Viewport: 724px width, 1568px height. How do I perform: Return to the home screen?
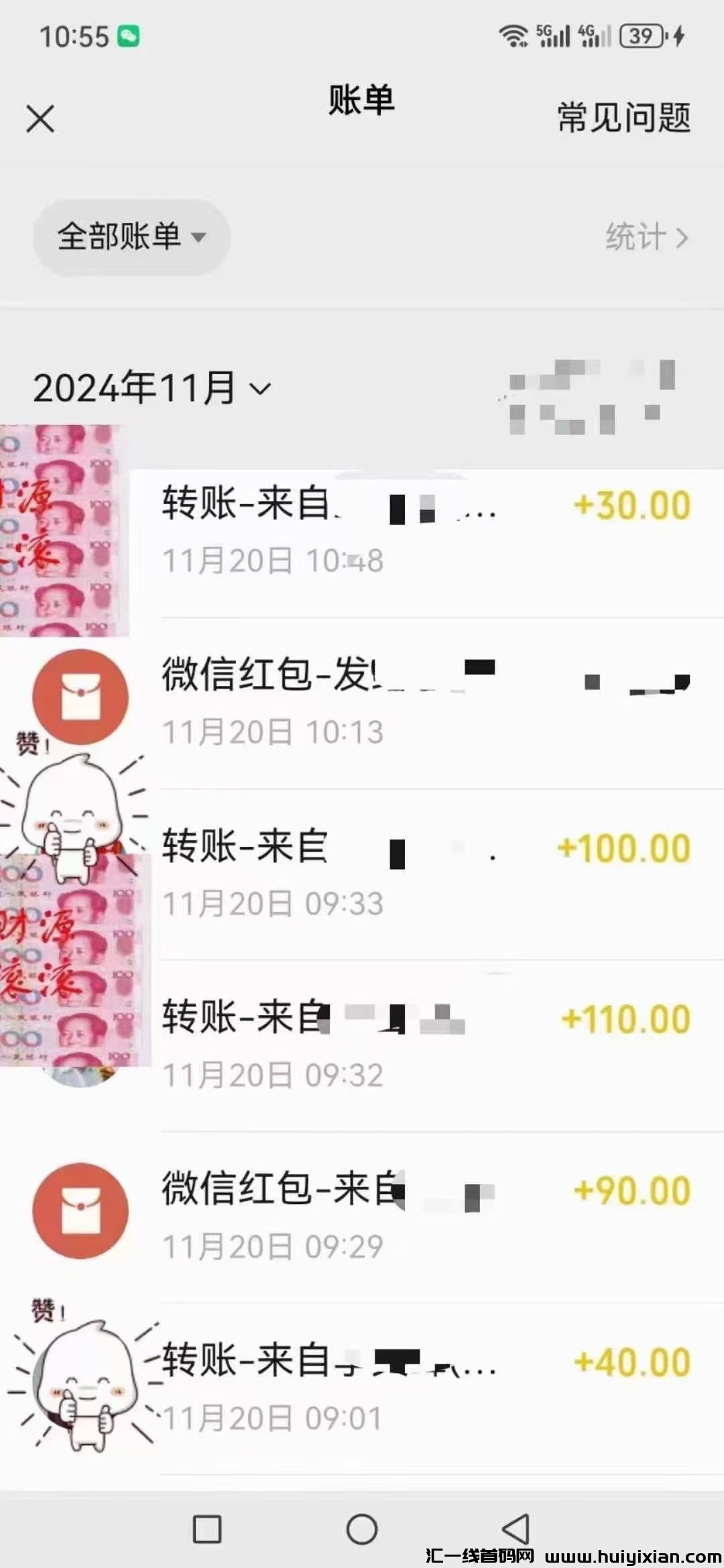[362, 1529]
